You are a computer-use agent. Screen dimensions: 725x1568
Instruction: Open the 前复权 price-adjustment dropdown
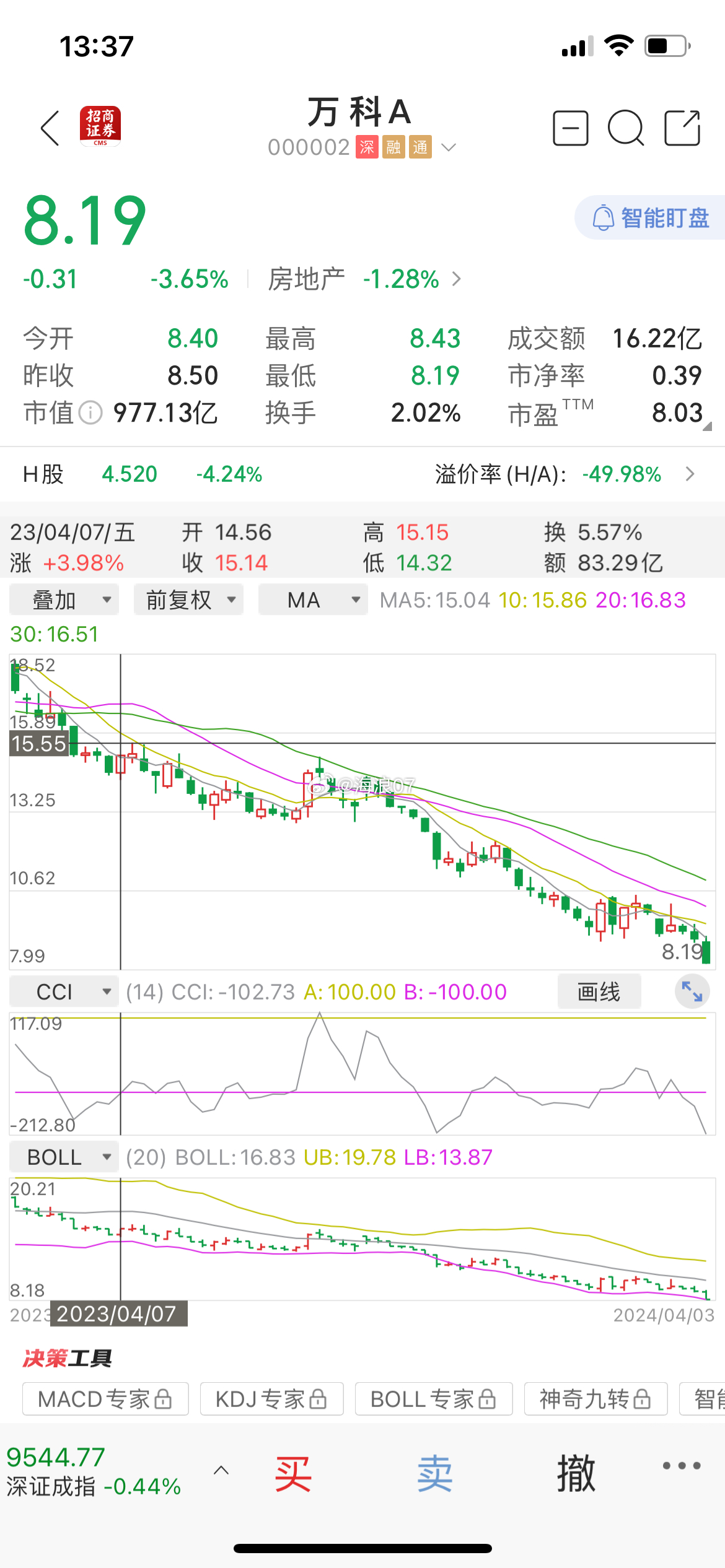click(x=188, y=599)
